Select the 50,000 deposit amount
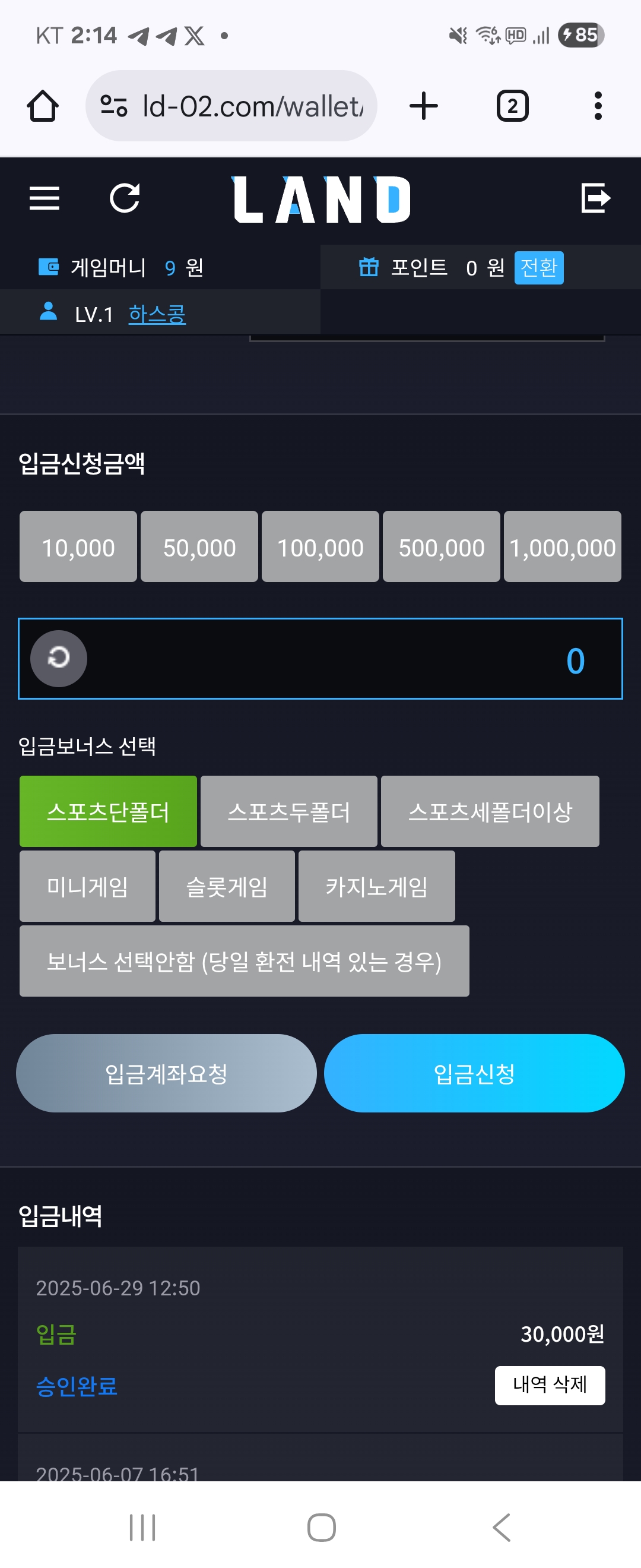641x1568 pixels. tap(199, 547)
